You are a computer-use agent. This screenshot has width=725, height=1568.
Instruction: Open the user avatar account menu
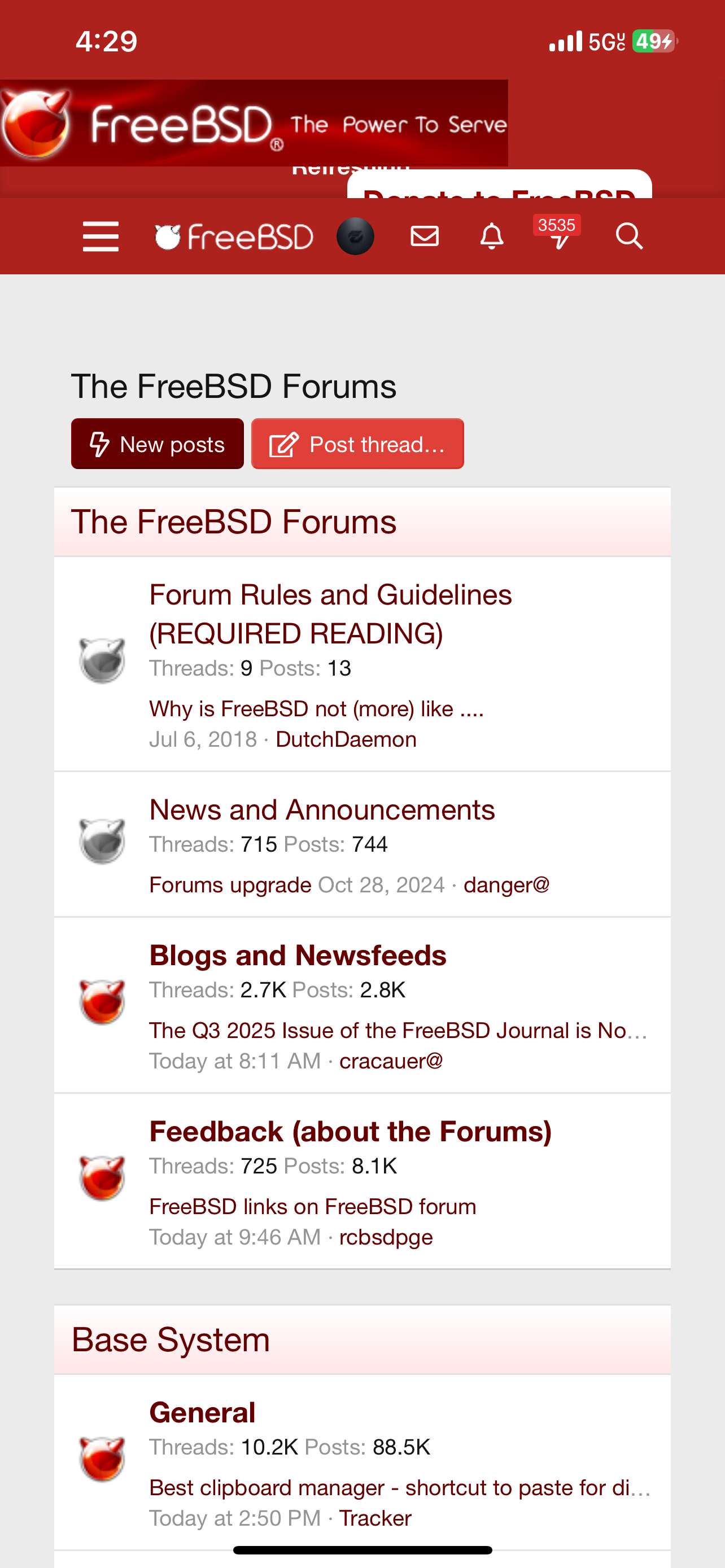click(x=356, y=236)
